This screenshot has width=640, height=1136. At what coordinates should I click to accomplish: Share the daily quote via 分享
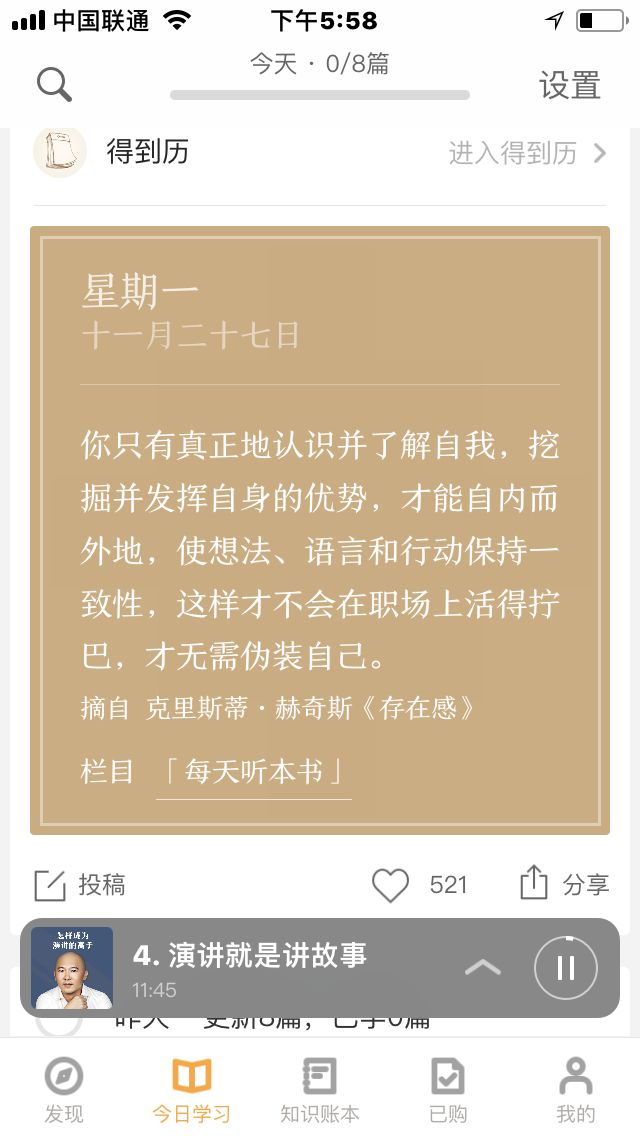pos(565,884)
